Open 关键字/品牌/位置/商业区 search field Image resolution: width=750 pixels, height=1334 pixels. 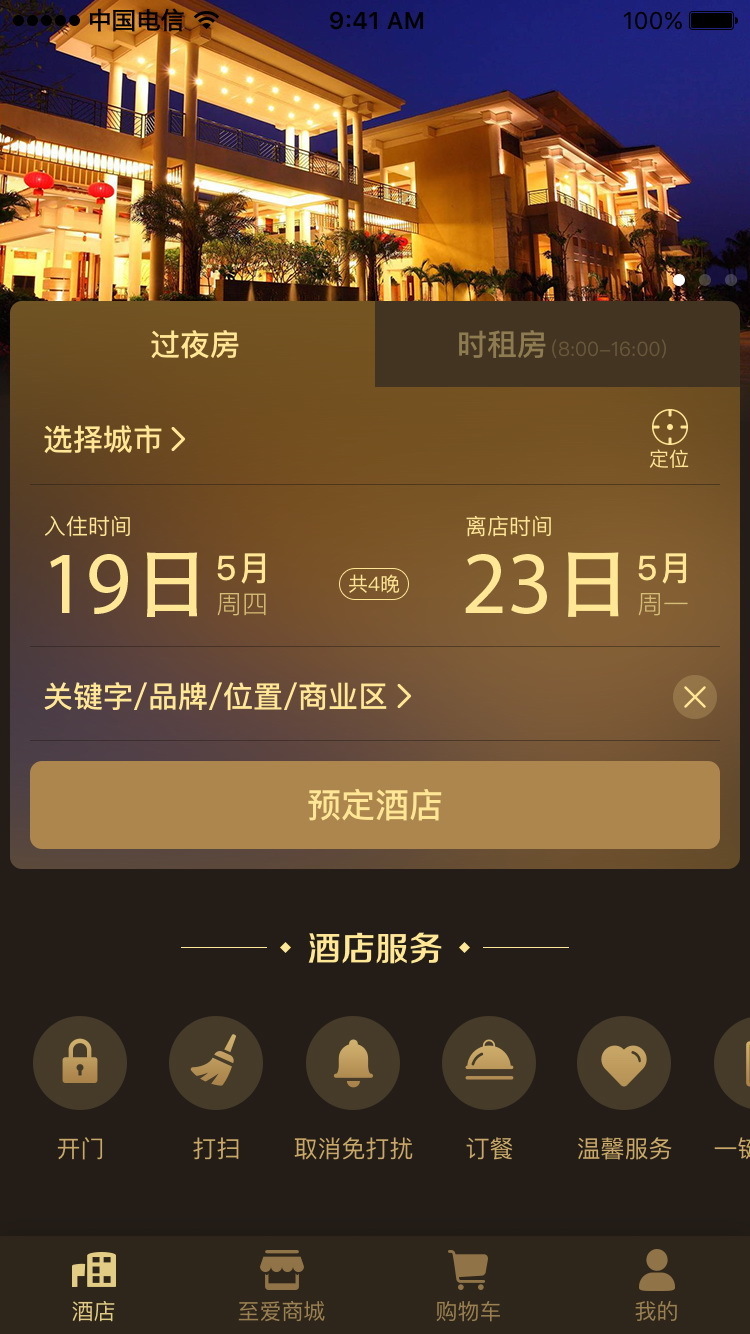click(228, 697)
